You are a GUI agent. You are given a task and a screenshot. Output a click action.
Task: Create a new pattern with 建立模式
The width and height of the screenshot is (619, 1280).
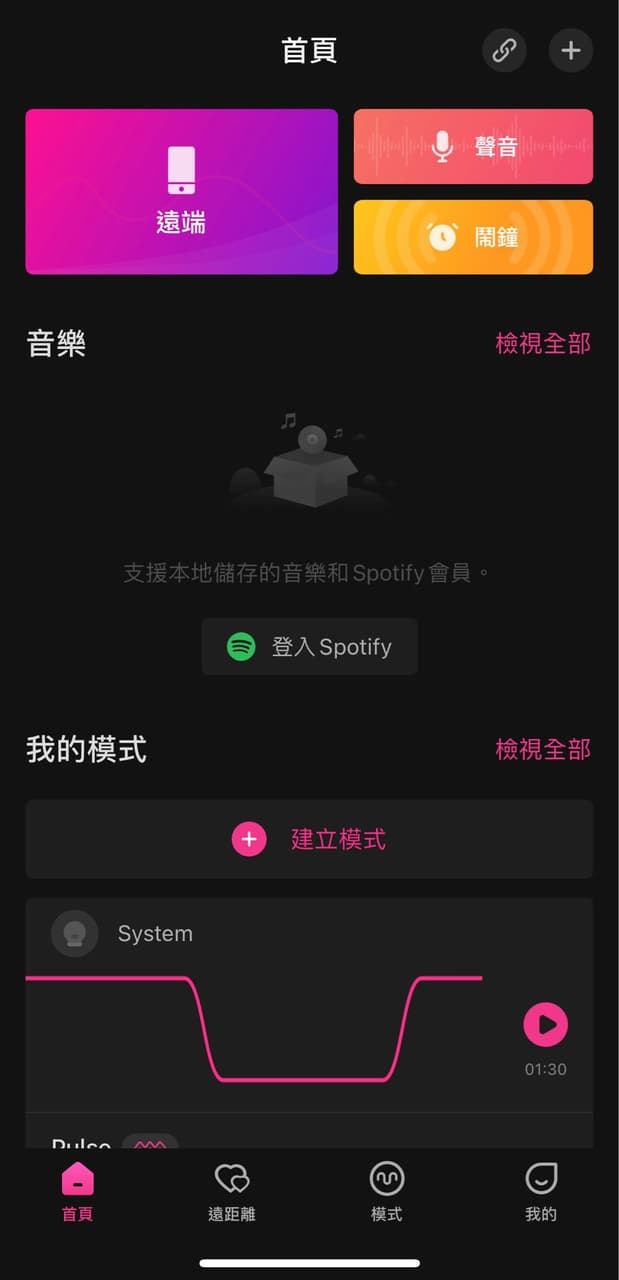click(310, 839)
